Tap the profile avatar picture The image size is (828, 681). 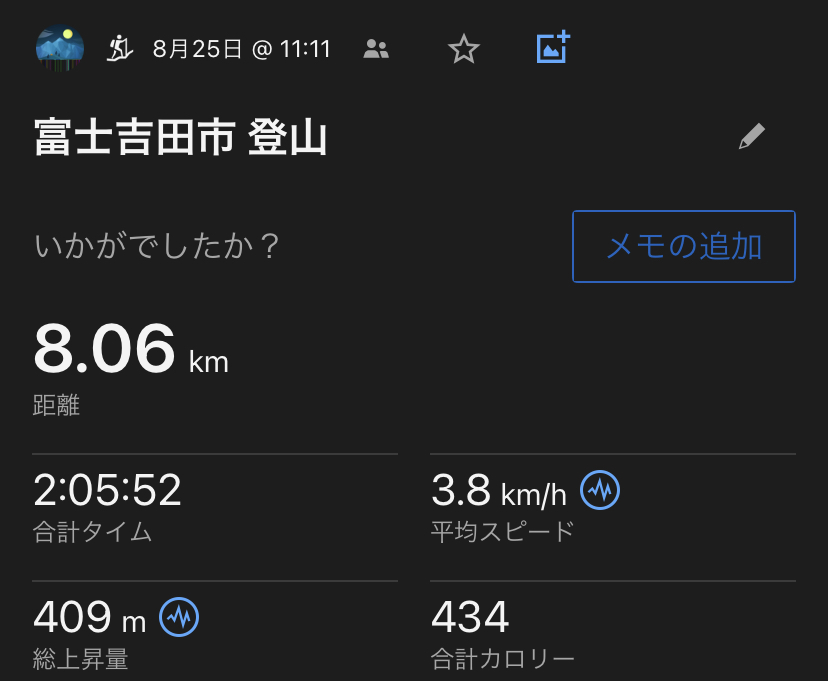click(59, 47)
